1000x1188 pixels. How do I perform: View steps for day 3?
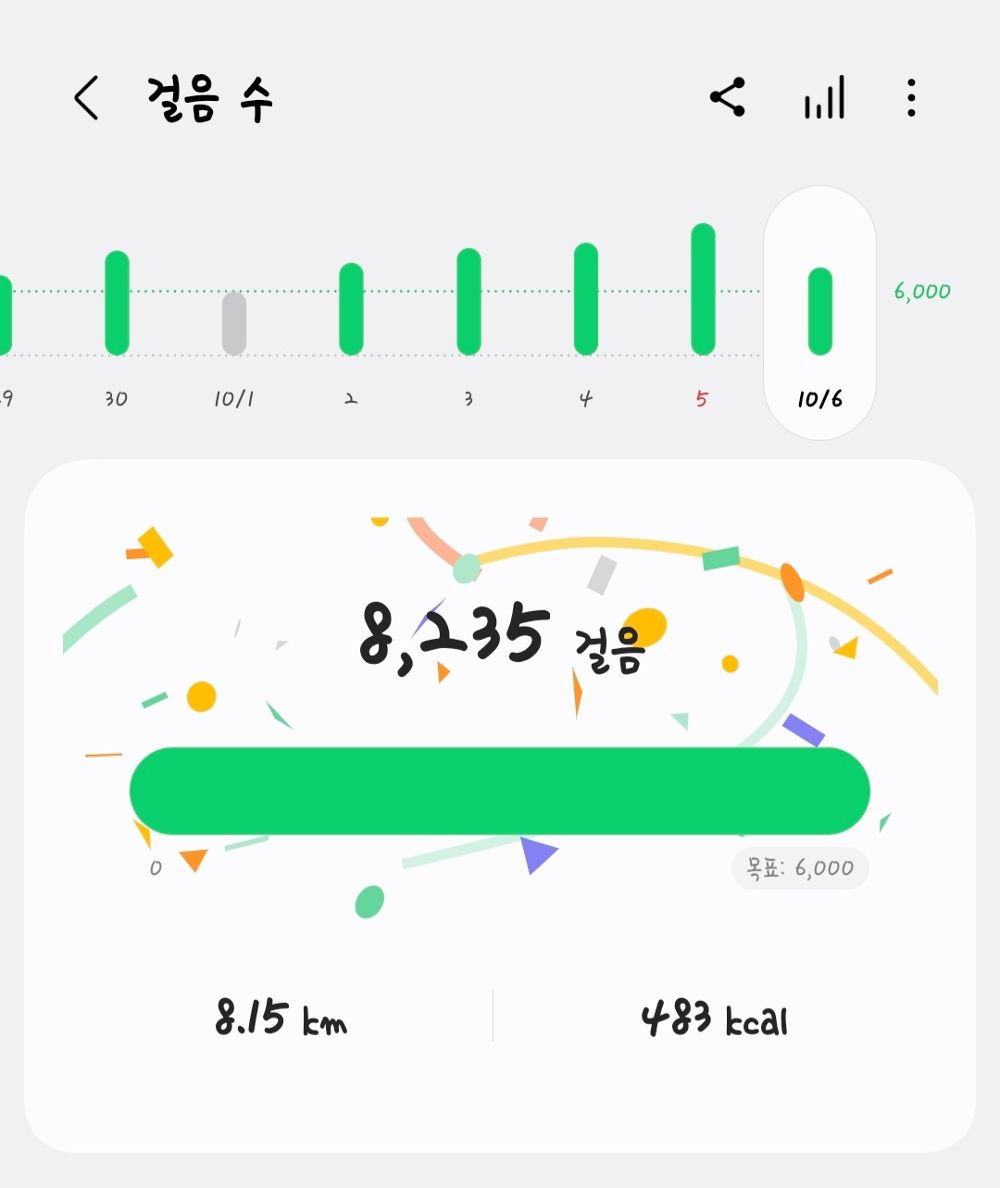pyautogui.click(x=468, y=302)
